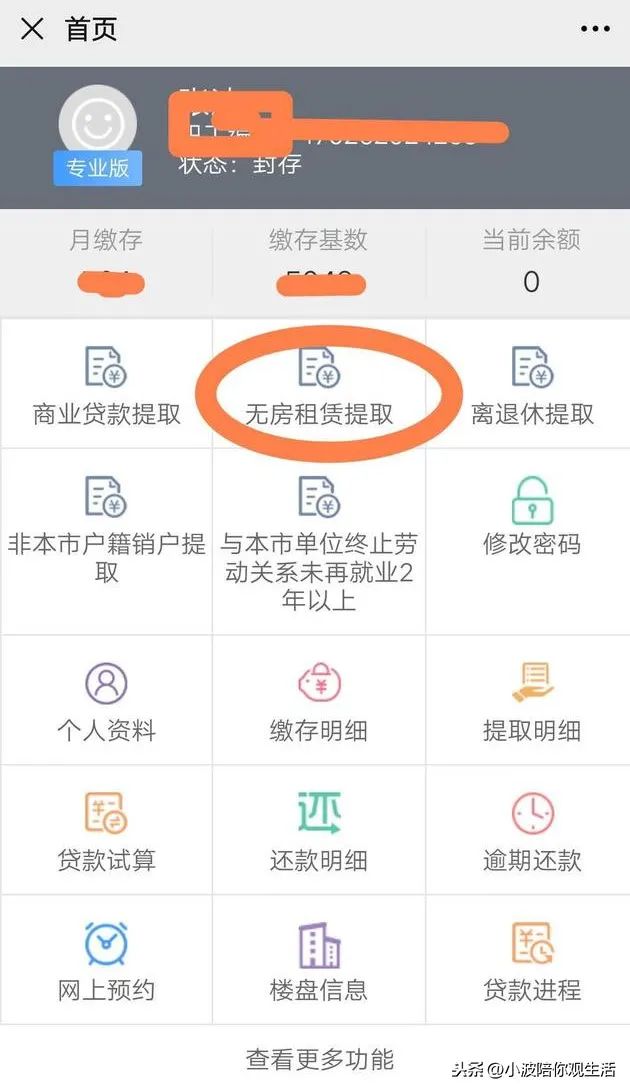This screenshot has height=1092, width=630.
Task: Open 逾期还款
Action: tap(532, 830)
